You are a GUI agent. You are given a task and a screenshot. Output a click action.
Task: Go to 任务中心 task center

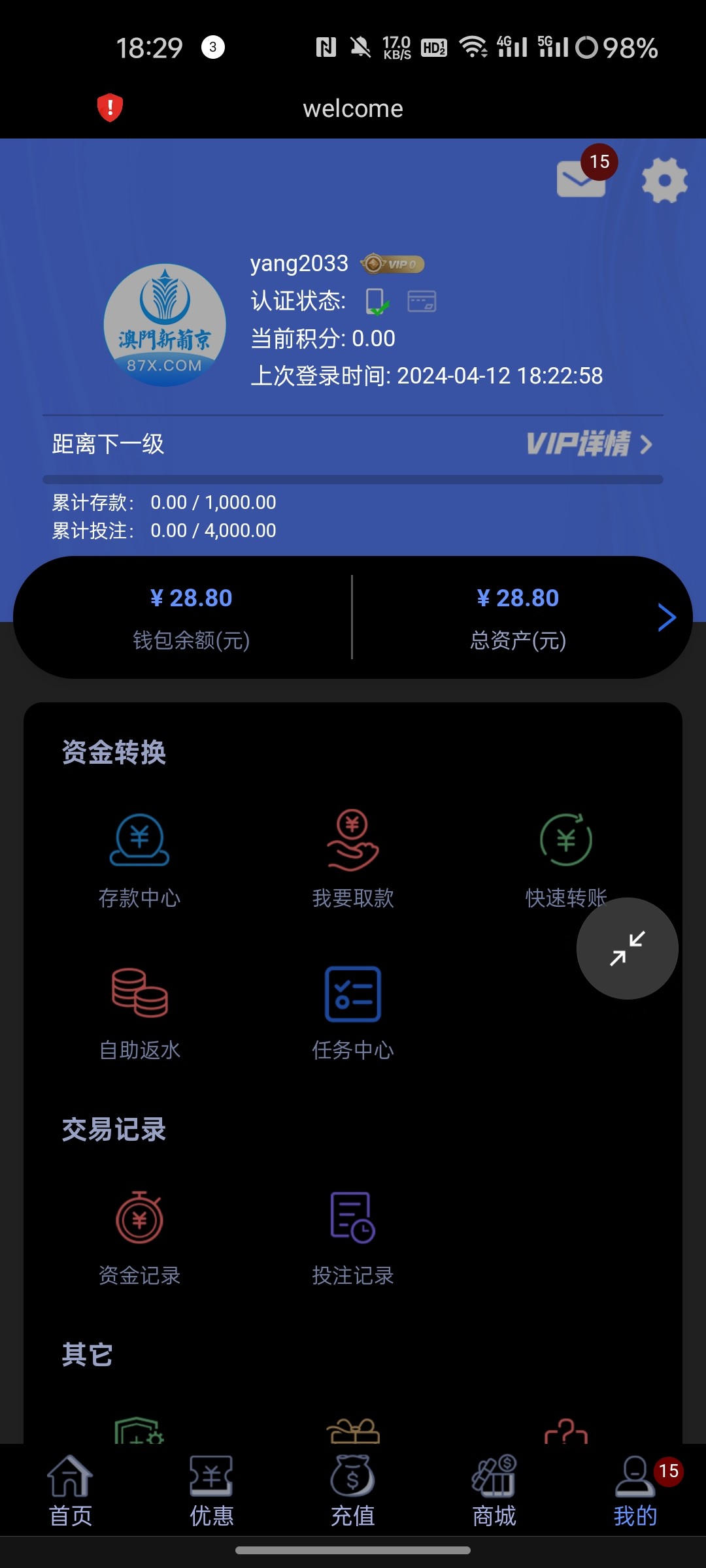(x=353, y=1013)
